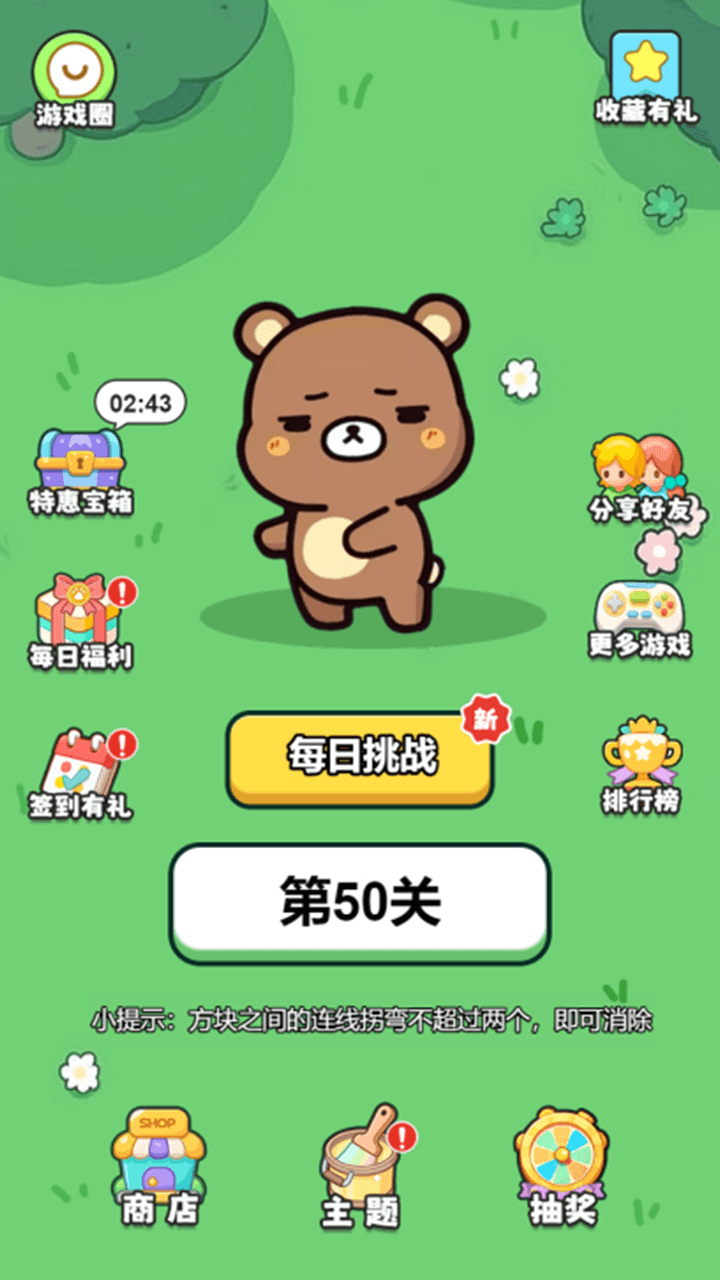This screenshot has width=720, height=1280.
Task: Play level 第50关
Action: coord(360,903)
